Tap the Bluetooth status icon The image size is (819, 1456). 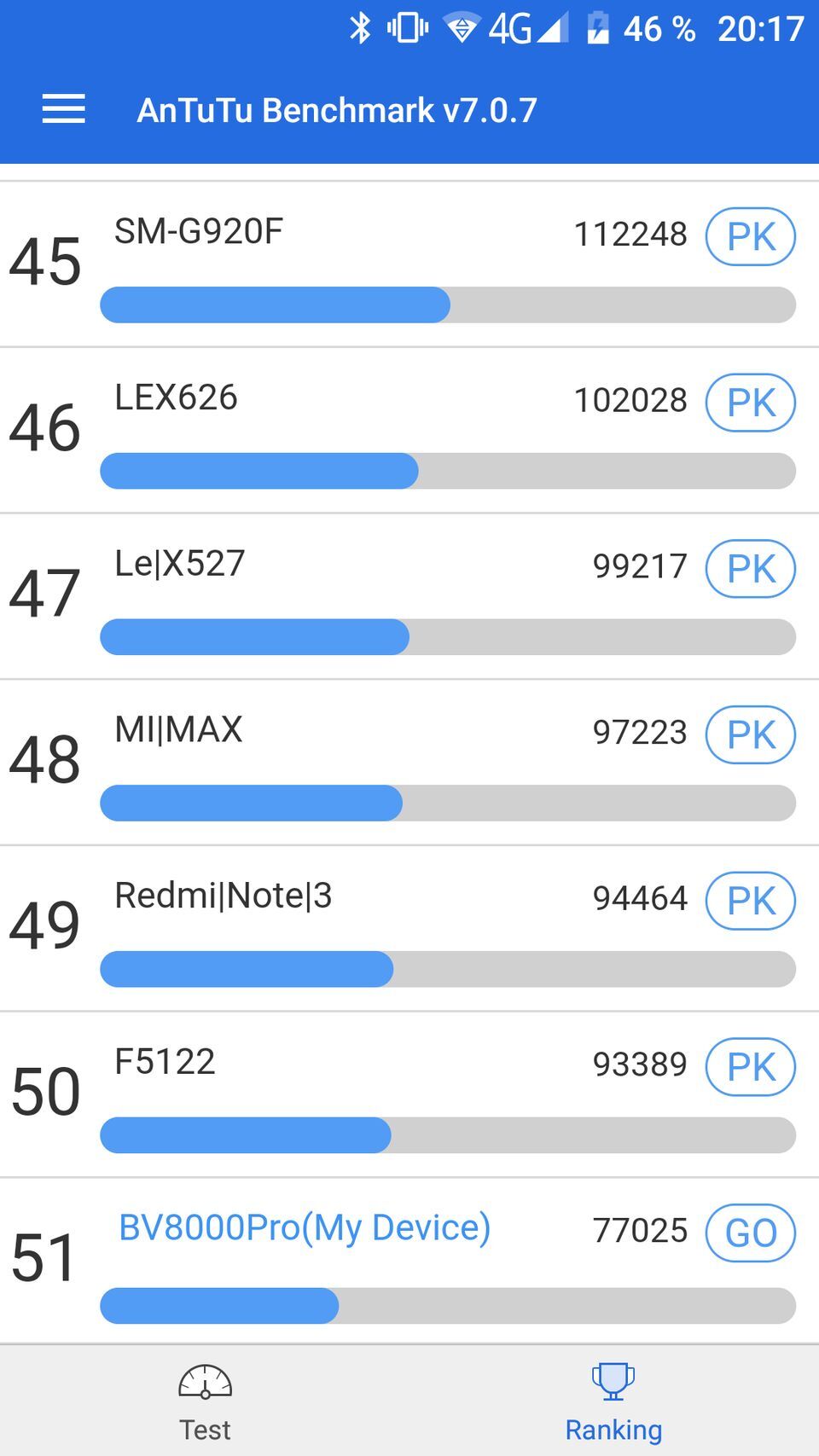coord(361,26)
